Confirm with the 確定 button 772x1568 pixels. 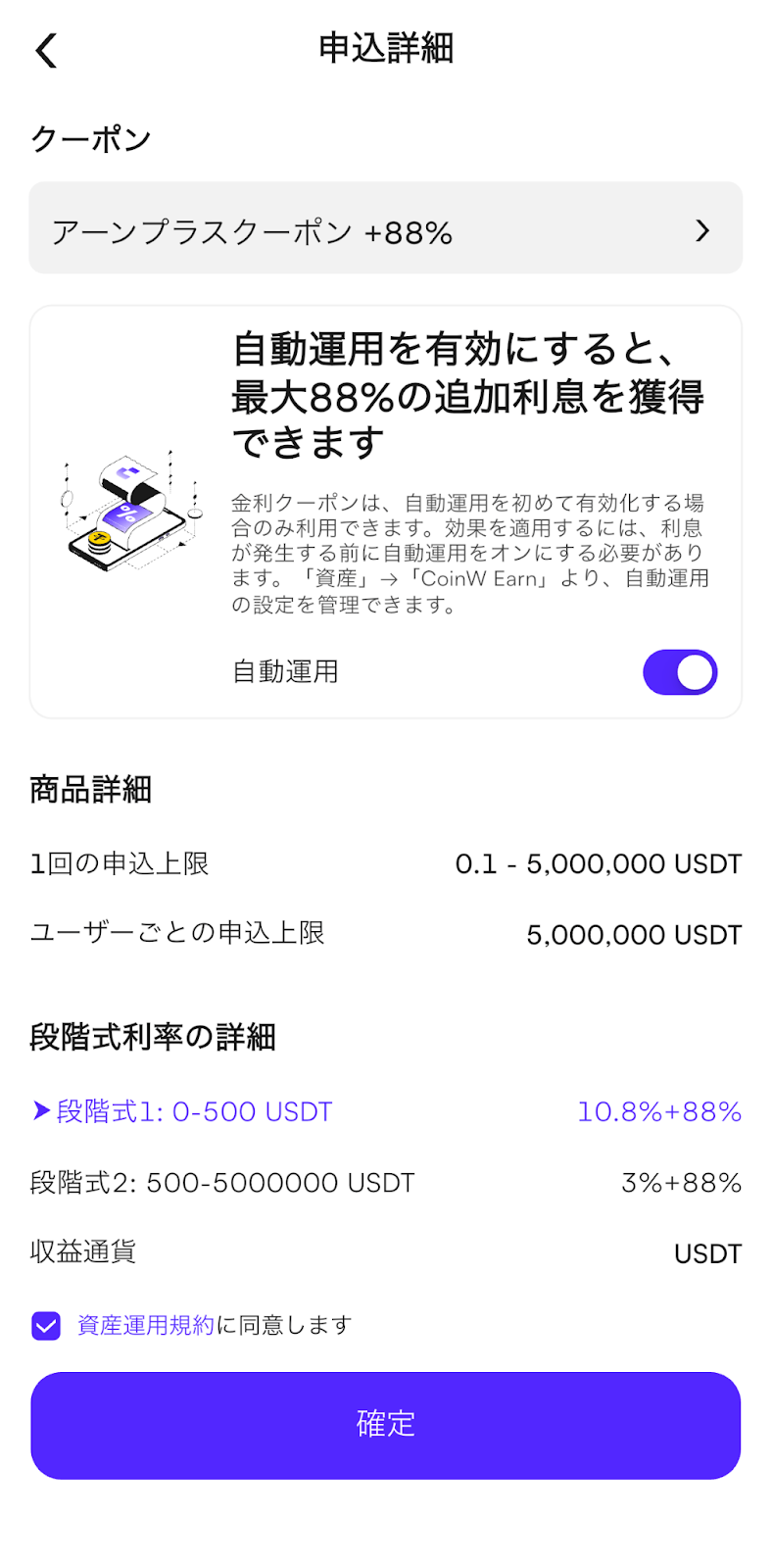385,1425
